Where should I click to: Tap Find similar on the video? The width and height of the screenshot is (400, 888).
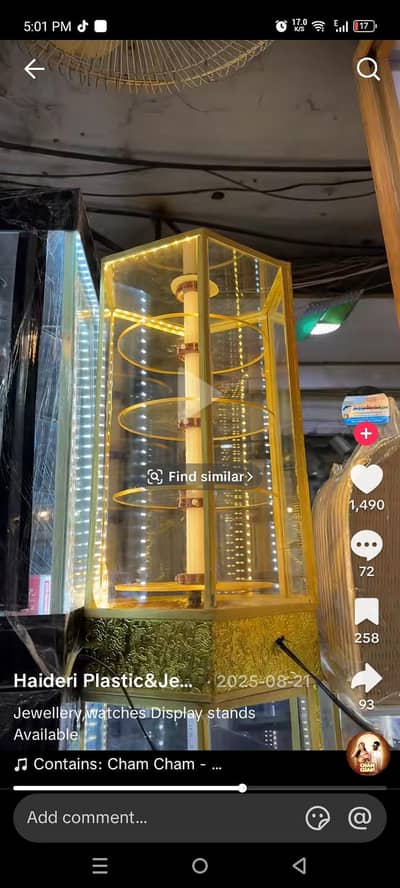tap(200, 477)
